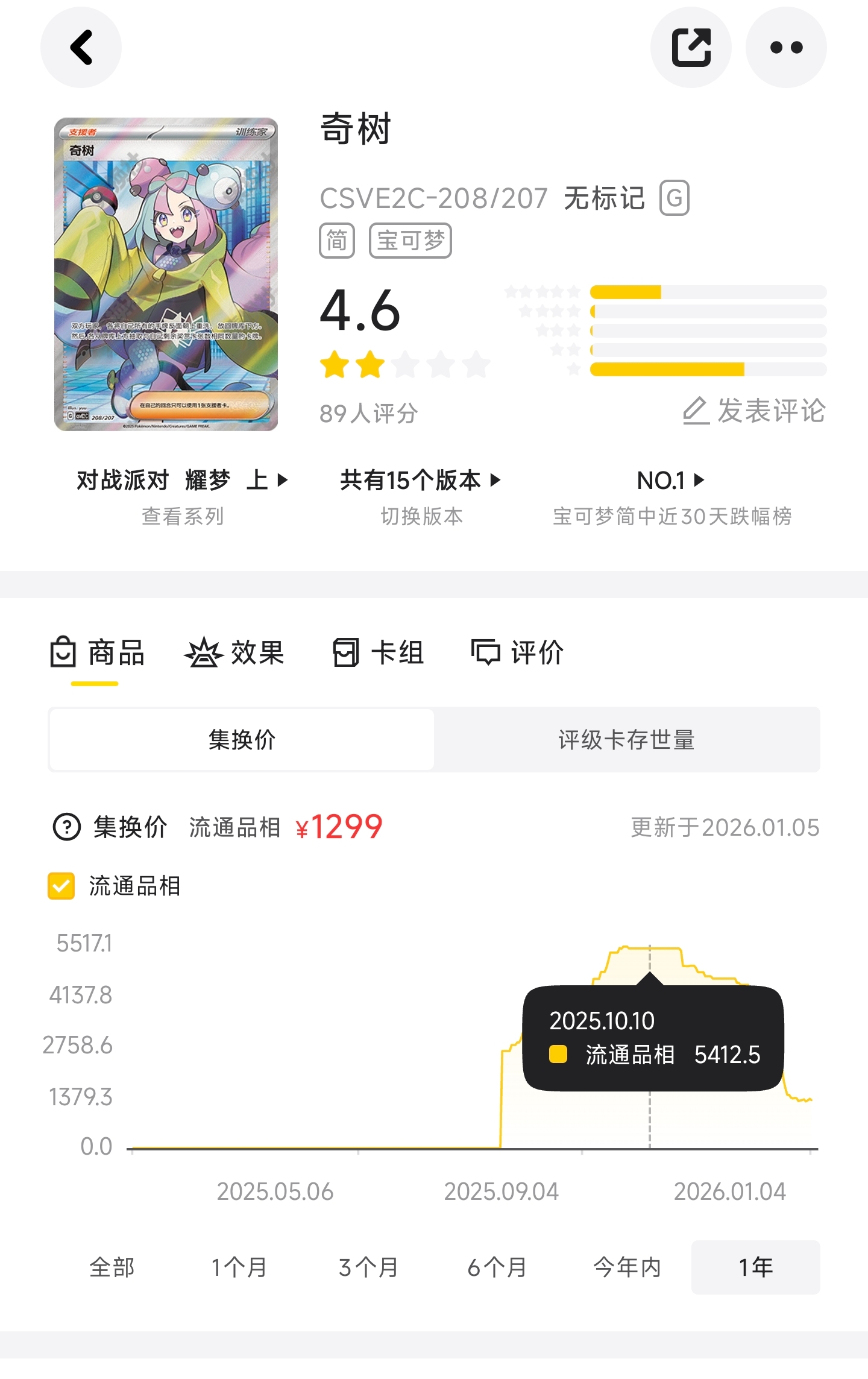Open the 奇树 card image
The width and height of the screenshot is (868, 1379).
166,274
